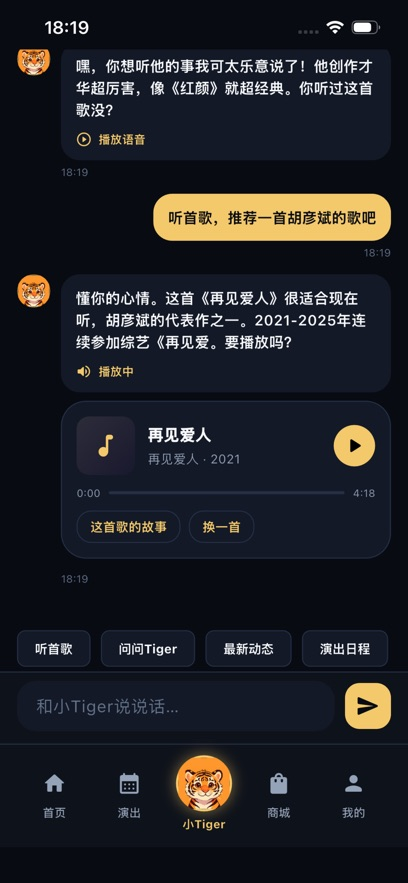Tap 播放语音 under the 红颜 message
The height and width of the screenshot is (883, 408).
111,139
